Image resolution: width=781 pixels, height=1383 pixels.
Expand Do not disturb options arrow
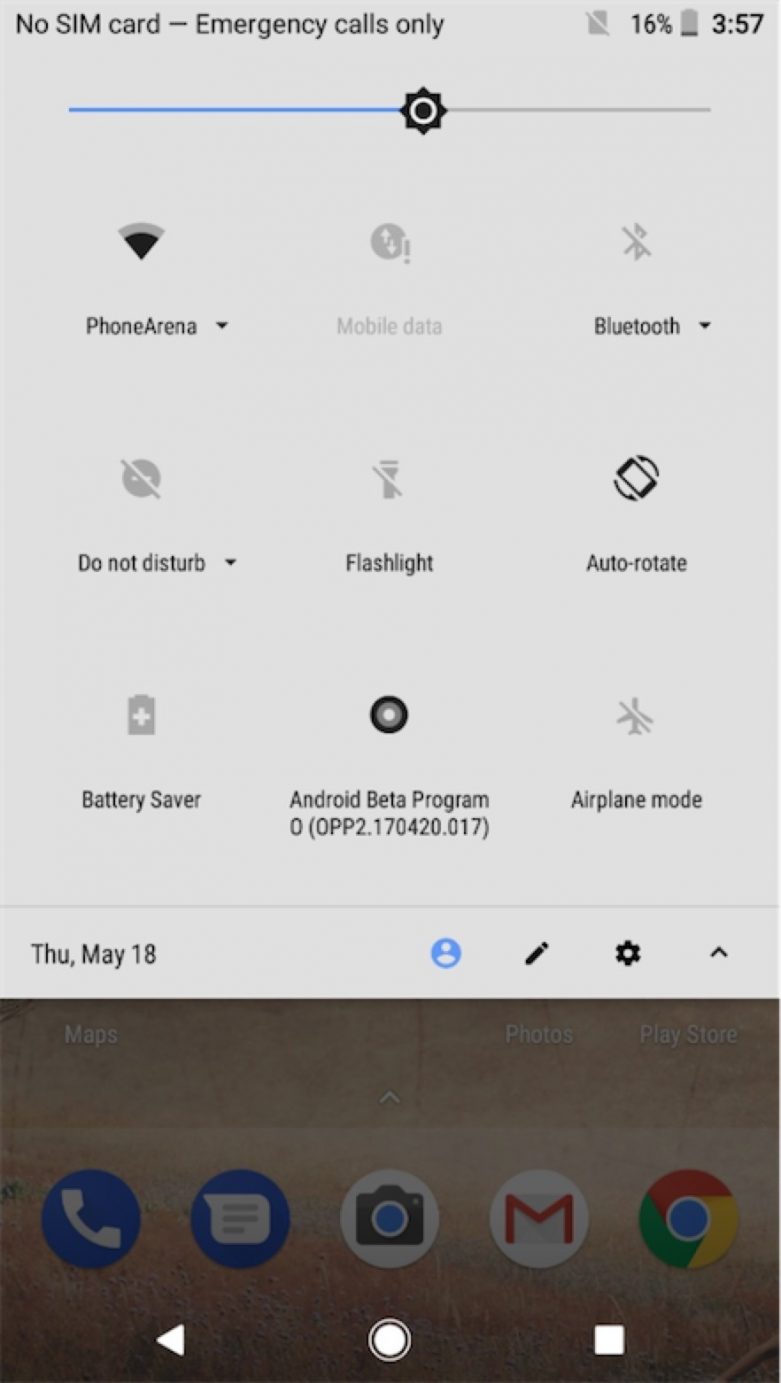(230, 563)
